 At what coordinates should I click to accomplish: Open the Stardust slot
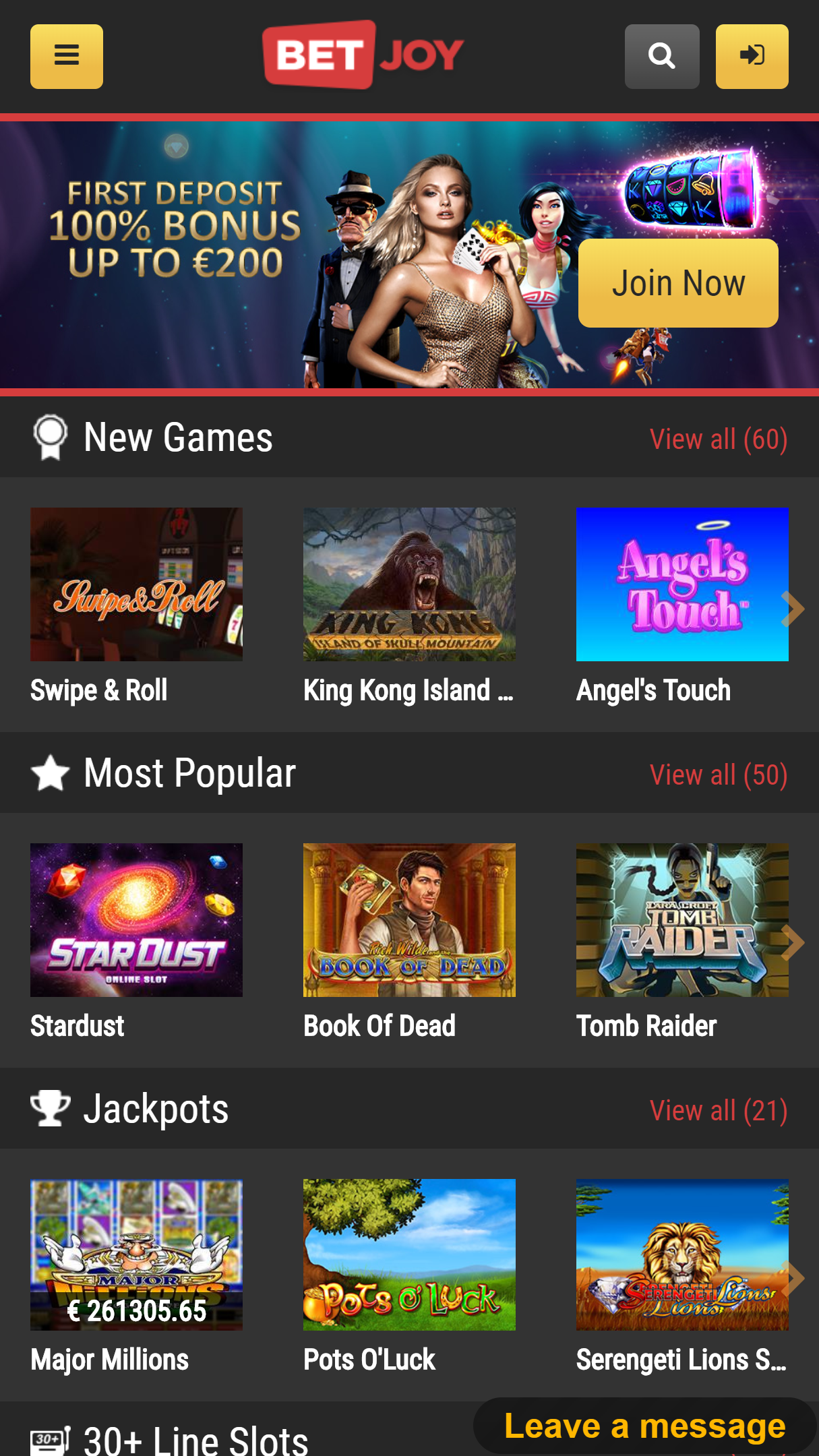pos(136,920)
